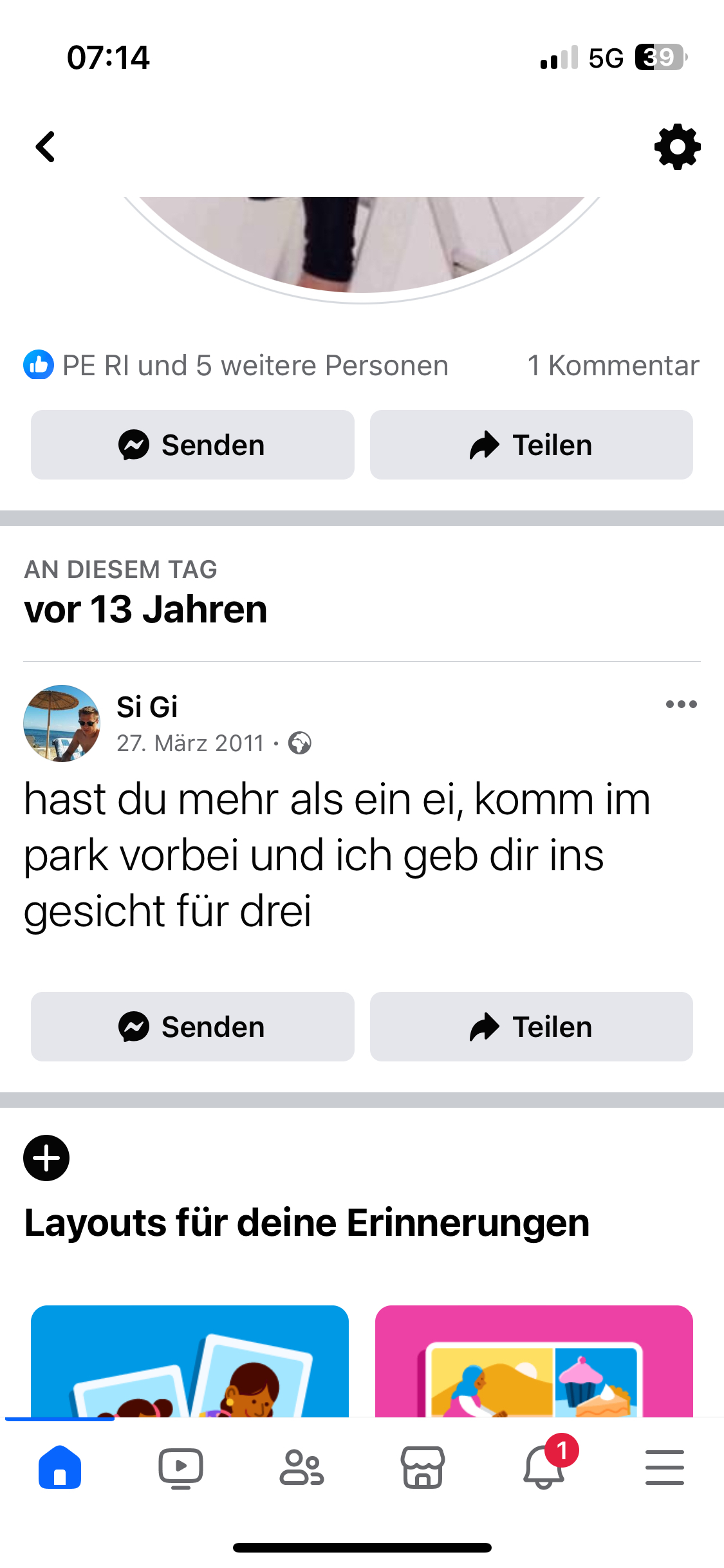
Task: Open Si Gi's profile picture
Action: click(62, 723)
